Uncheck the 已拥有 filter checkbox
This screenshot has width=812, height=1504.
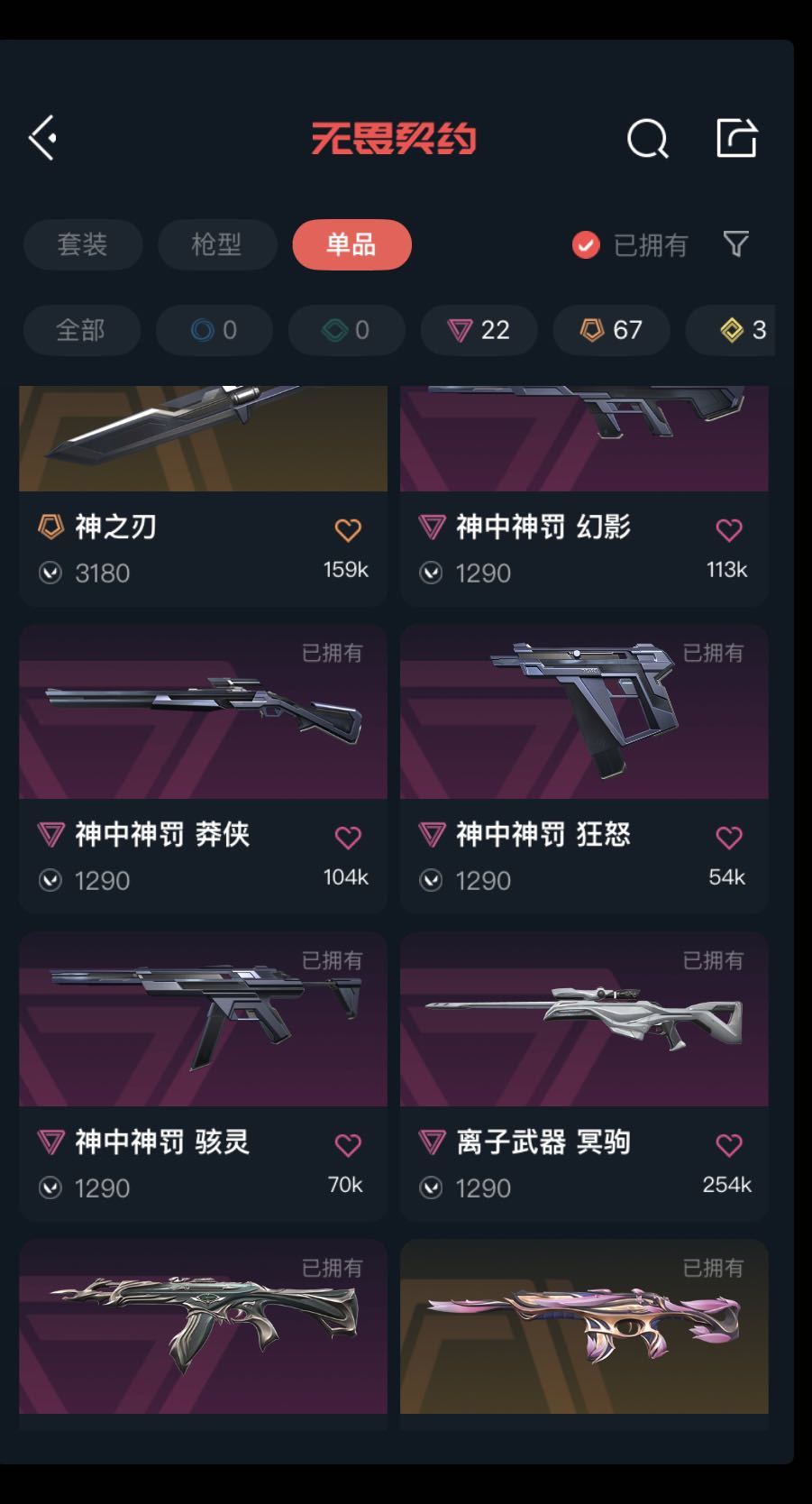click(x=586, y=244)
